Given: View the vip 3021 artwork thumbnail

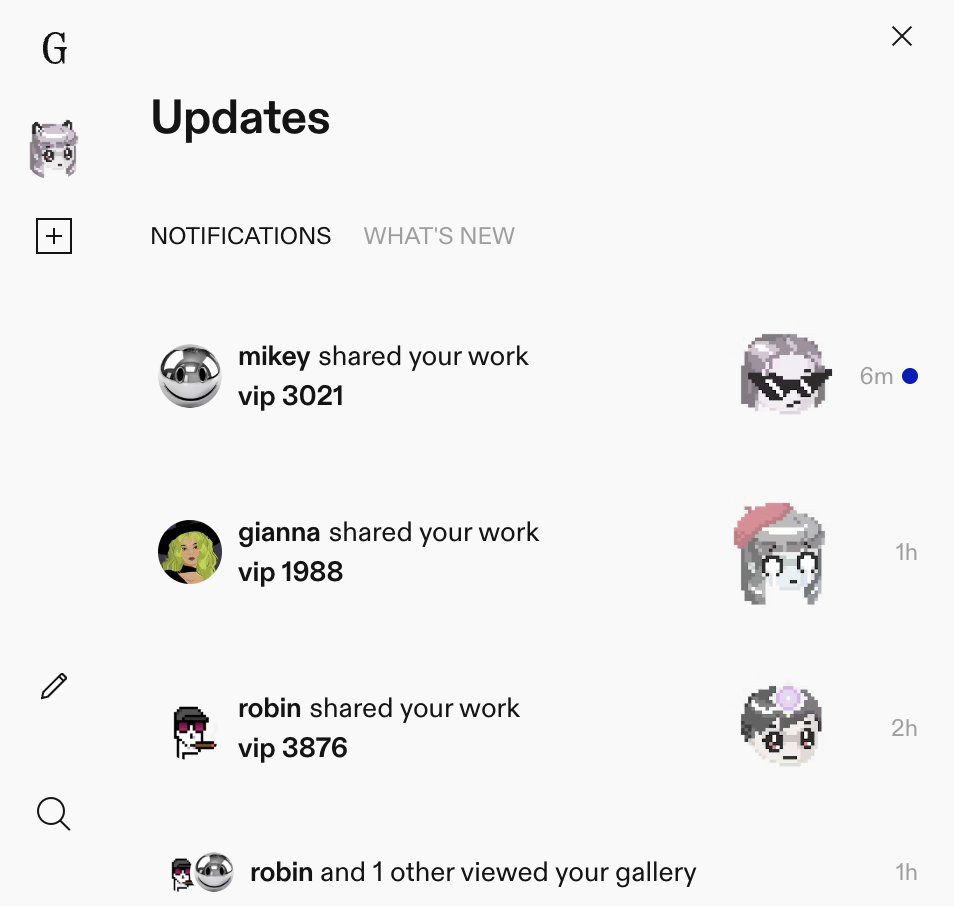Looking at the screenshot, I should coord(786,374).
